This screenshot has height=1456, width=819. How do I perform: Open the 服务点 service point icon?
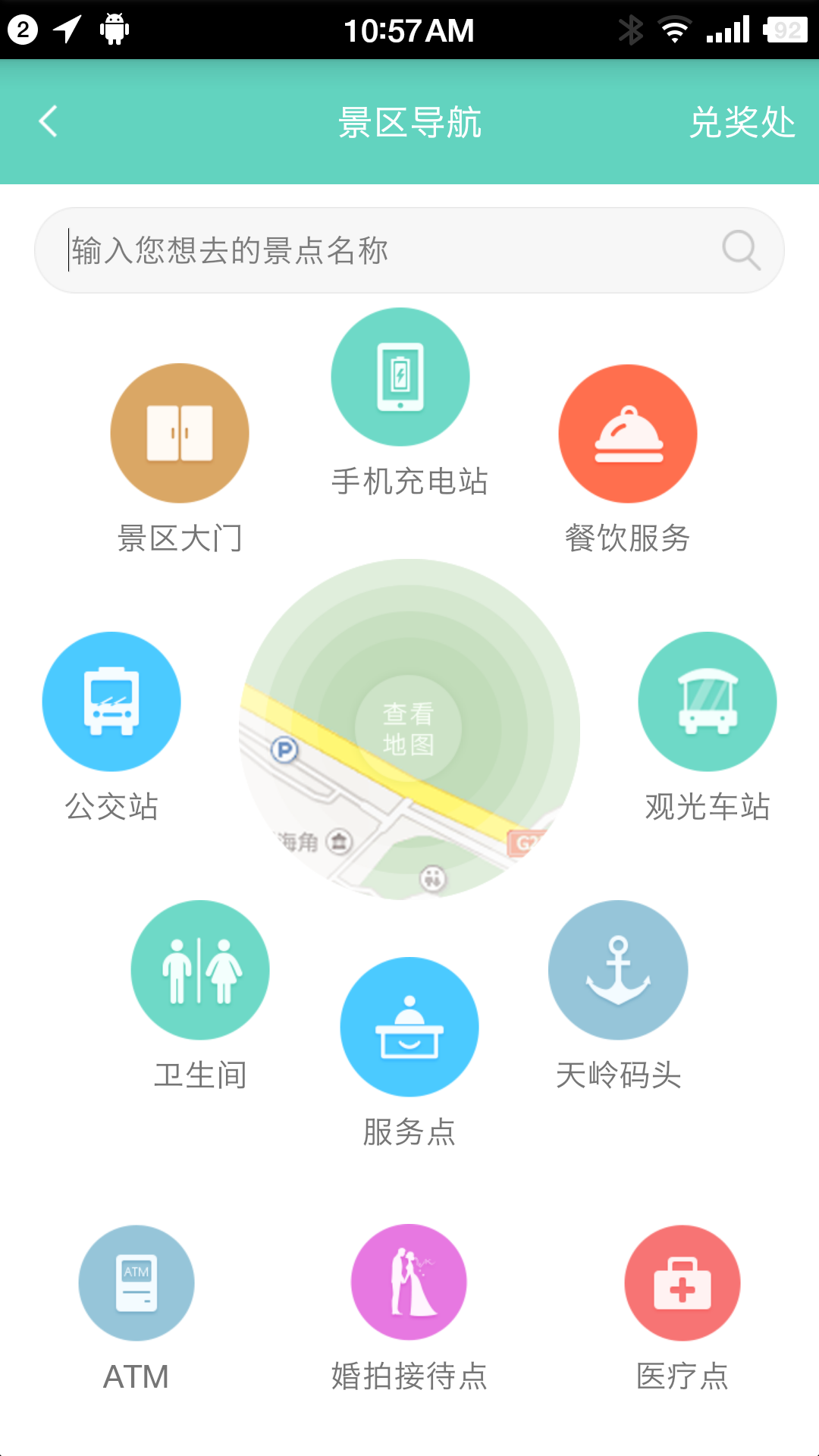pyautogui.click(x=409, y=1026)
